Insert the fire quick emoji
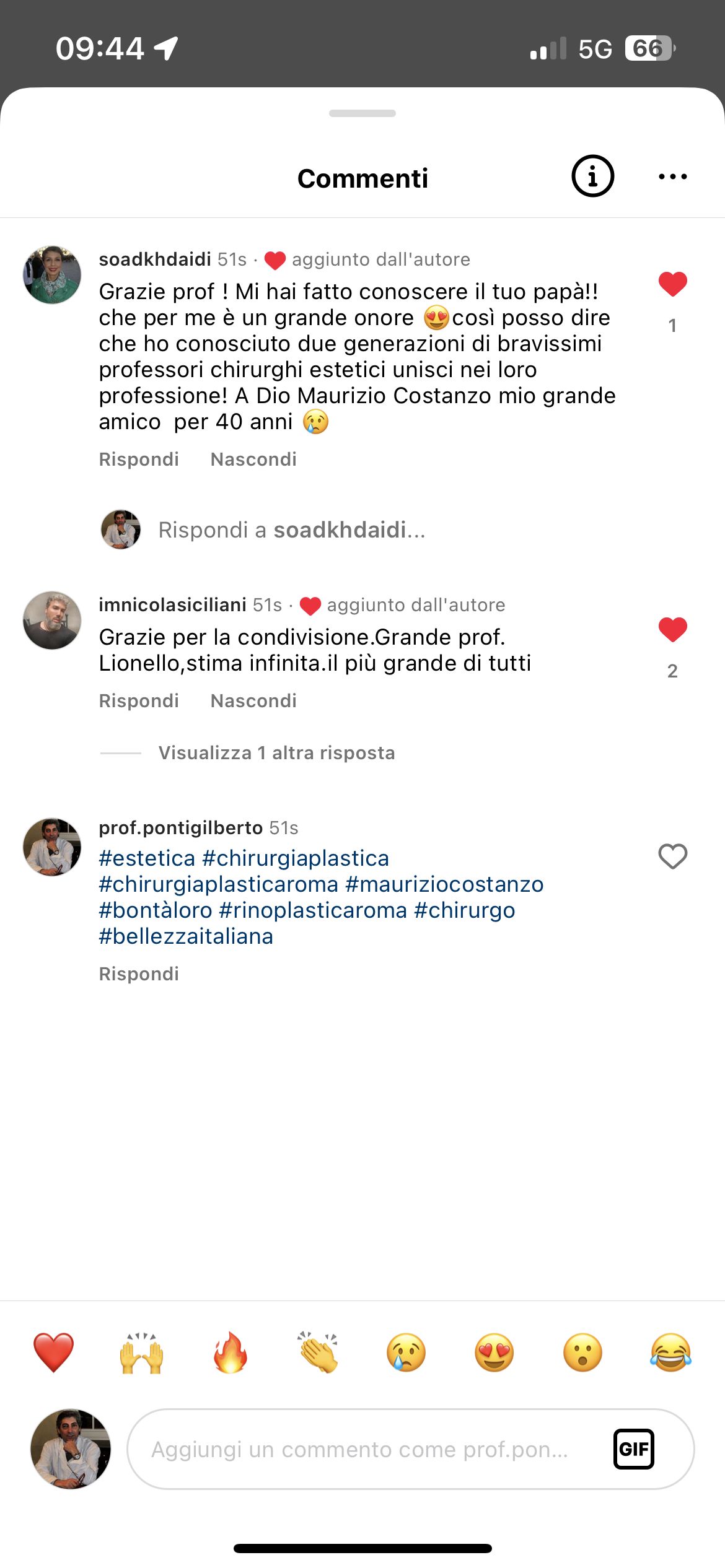725x1568 pixels. click(230, 1352)
